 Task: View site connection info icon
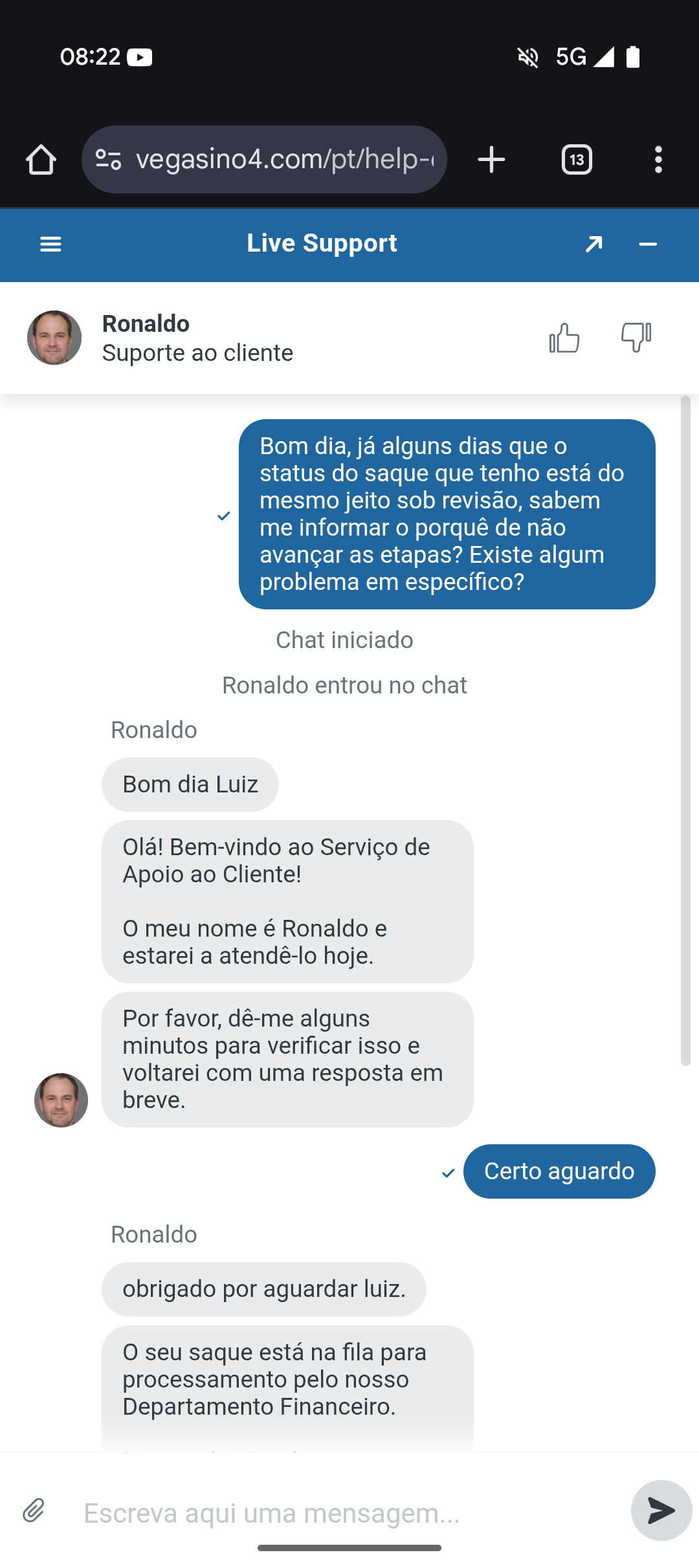coord(108,160)
